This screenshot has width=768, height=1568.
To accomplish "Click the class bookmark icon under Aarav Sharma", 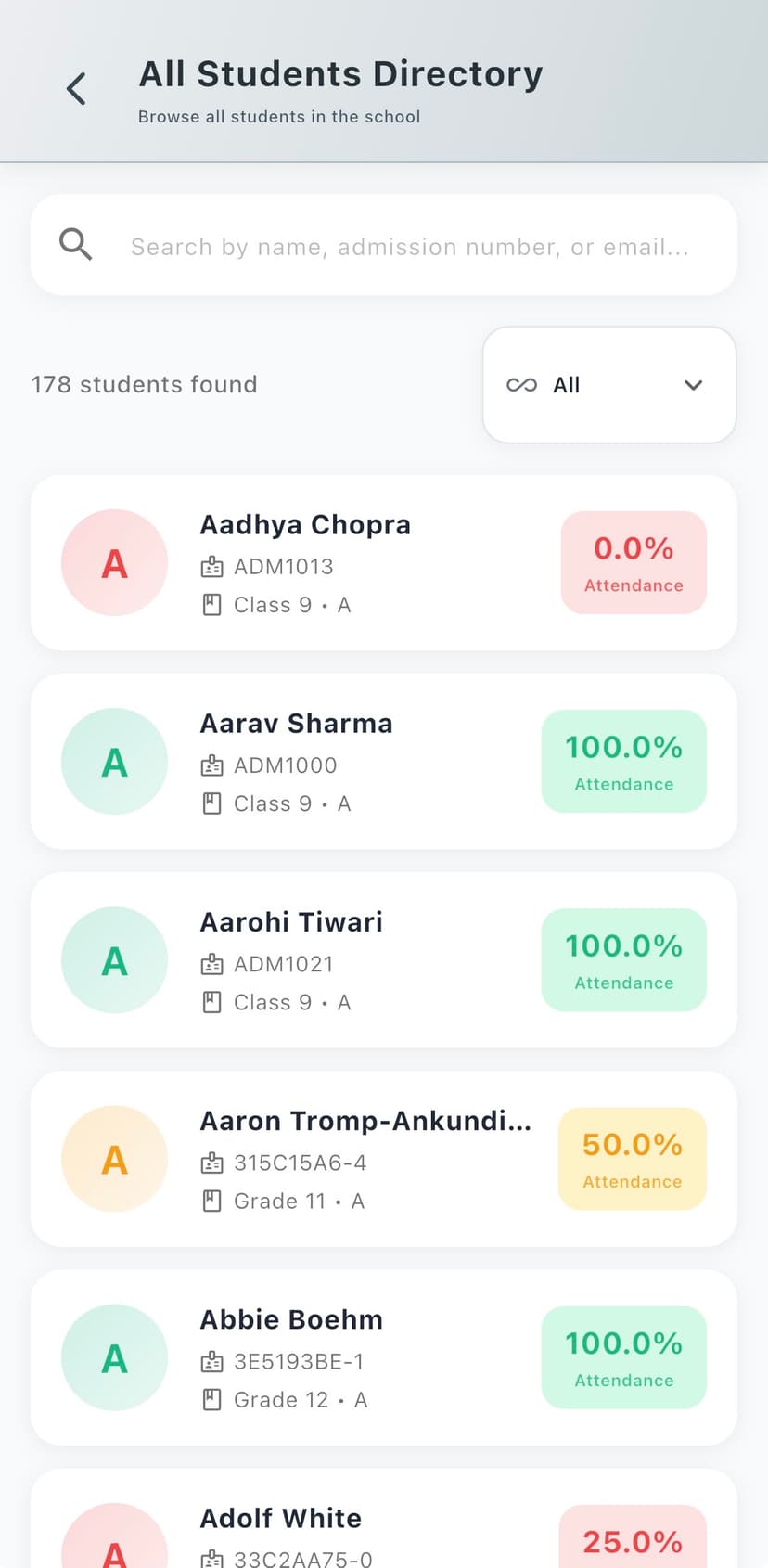I will pyautogui.click(x=212, y=803).
